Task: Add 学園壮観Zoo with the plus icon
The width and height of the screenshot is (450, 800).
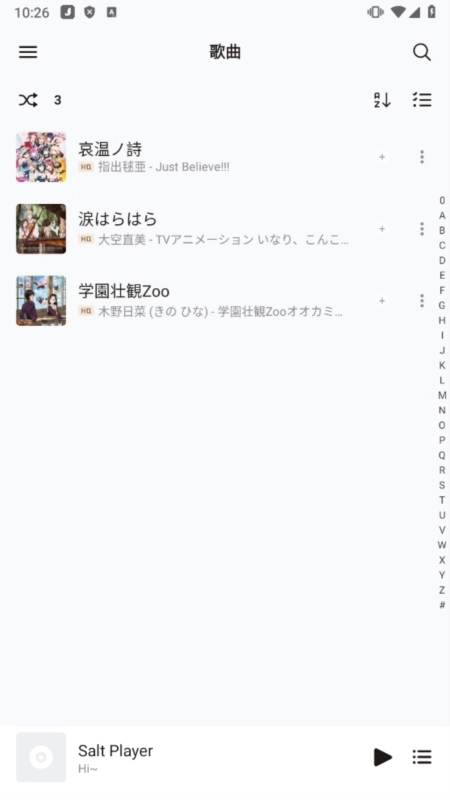Action: click(382, 301)
